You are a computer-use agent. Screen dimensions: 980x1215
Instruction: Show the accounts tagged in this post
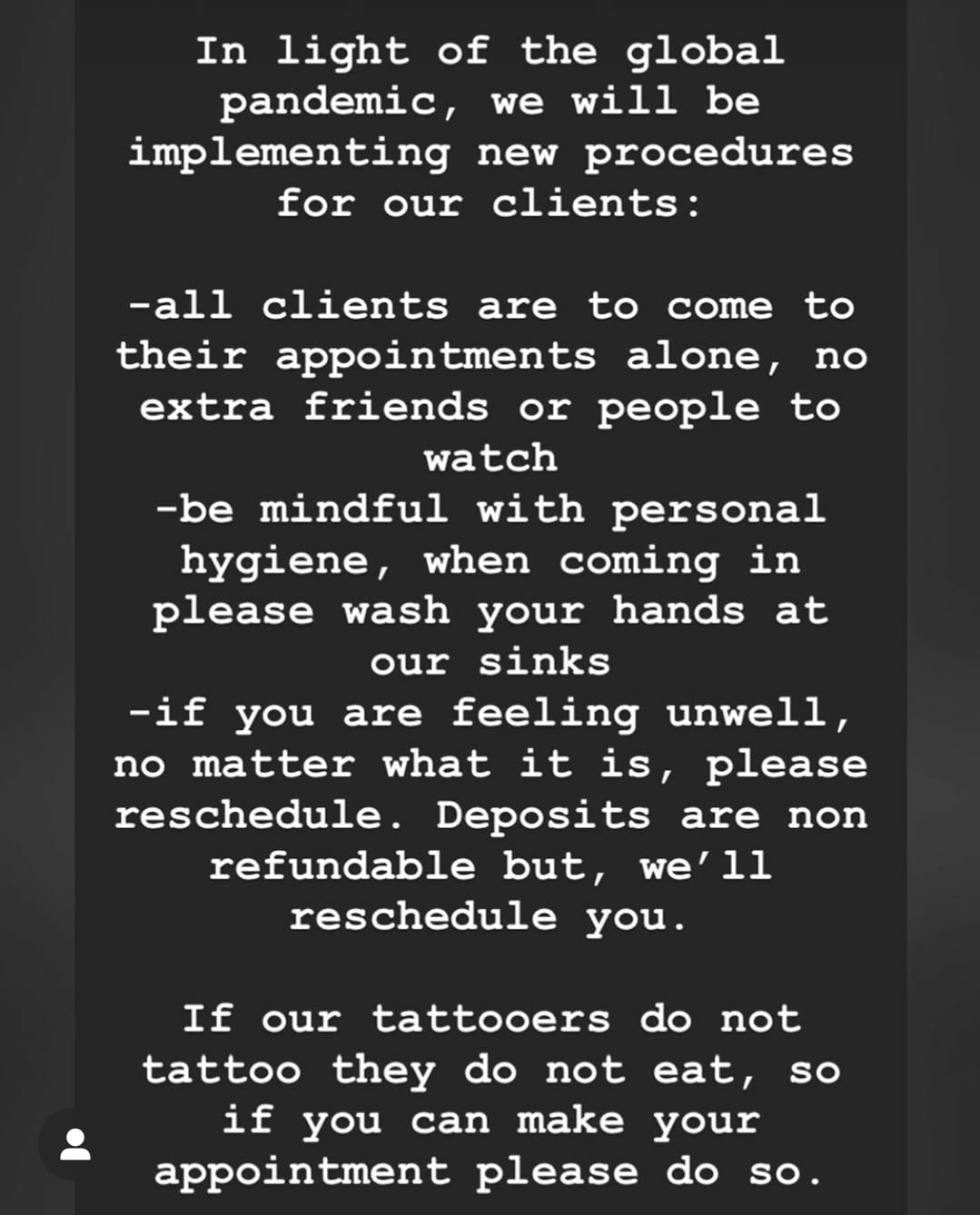click(x=74, y=1144)
